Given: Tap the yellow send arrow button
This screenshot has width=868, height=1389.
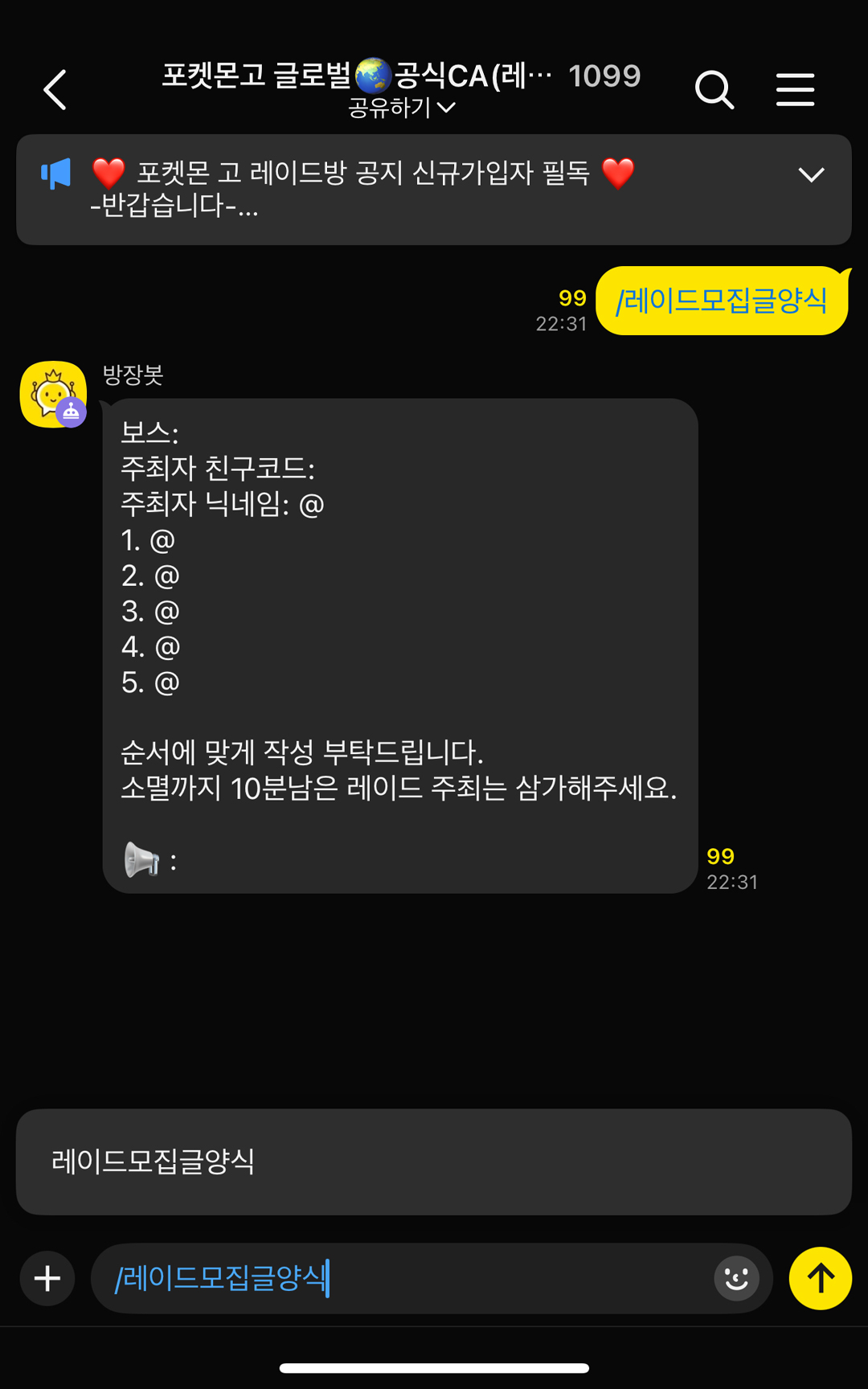Looking at the screenshot, I should point(820,1278).
